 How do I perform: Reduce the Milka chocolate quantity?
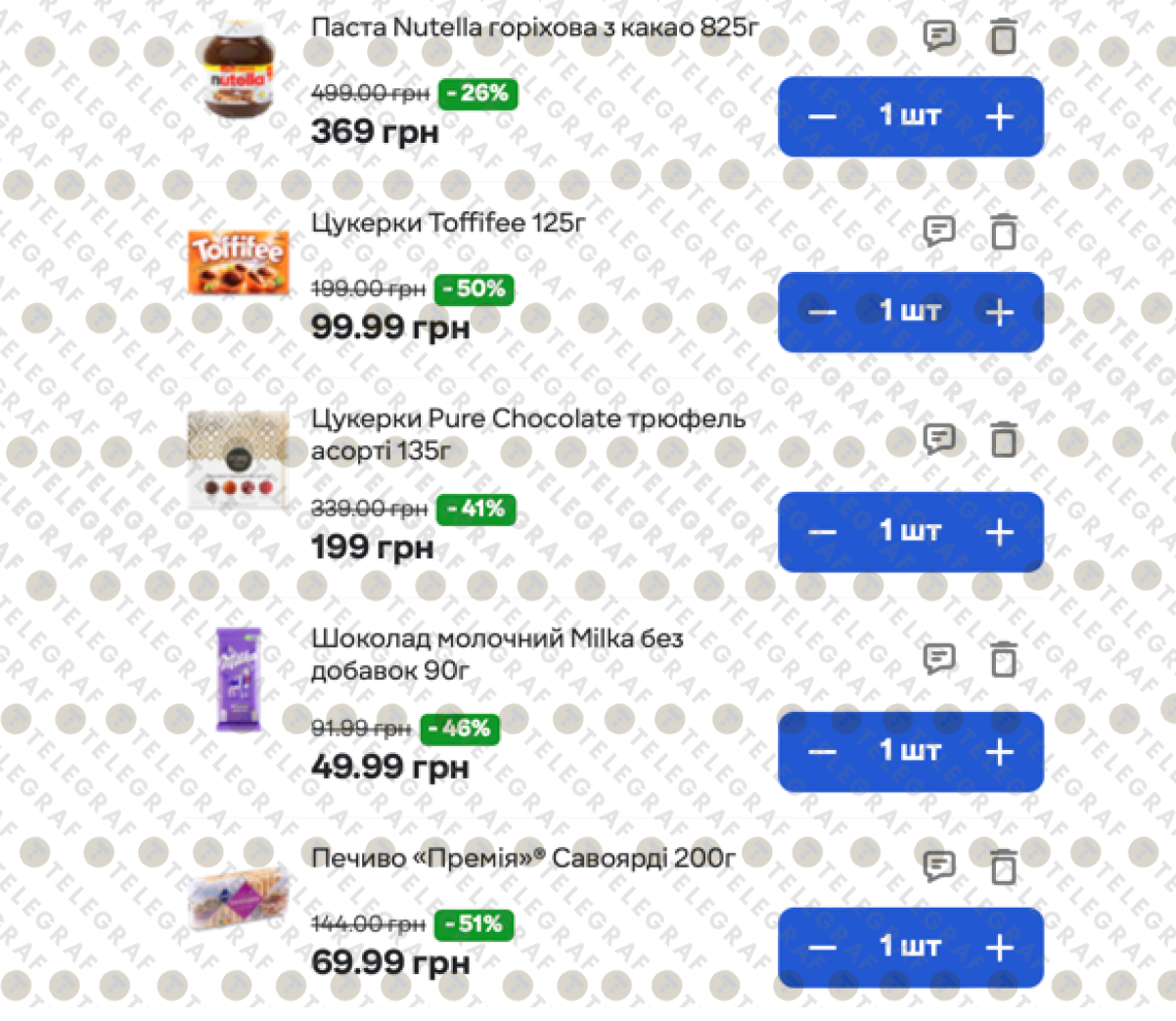point(823,752)
